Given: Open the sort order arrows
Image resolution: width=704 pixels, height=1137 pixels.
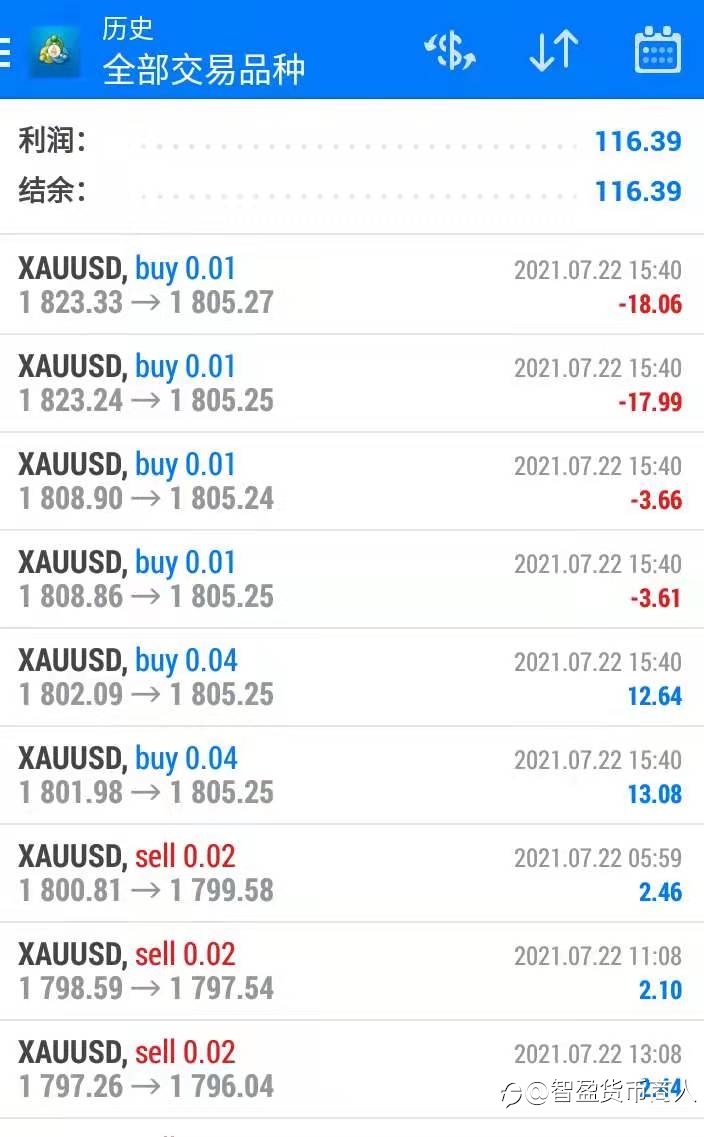Looking at the screenshot, I should [554, 51].
